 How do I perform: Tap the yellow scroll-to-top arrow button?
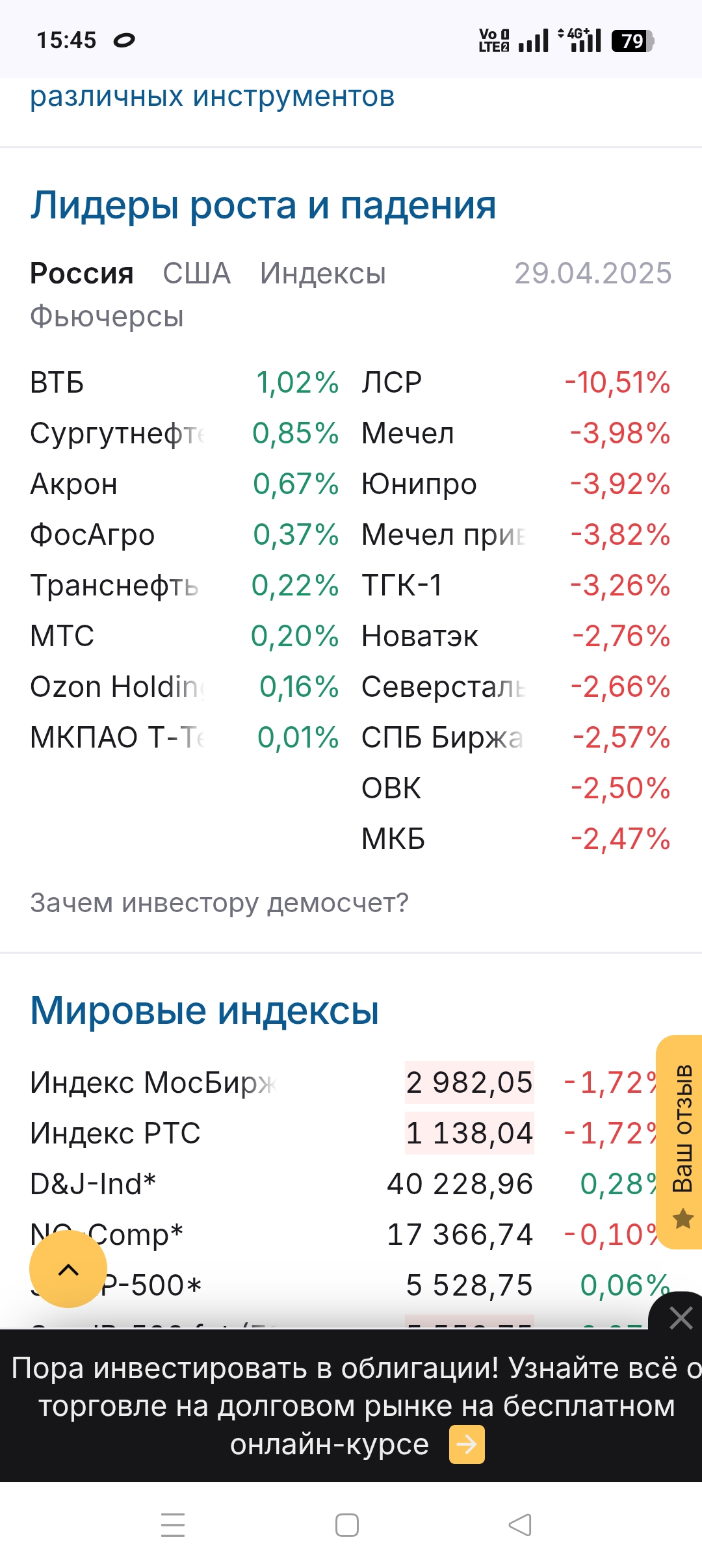[68, 1269]
